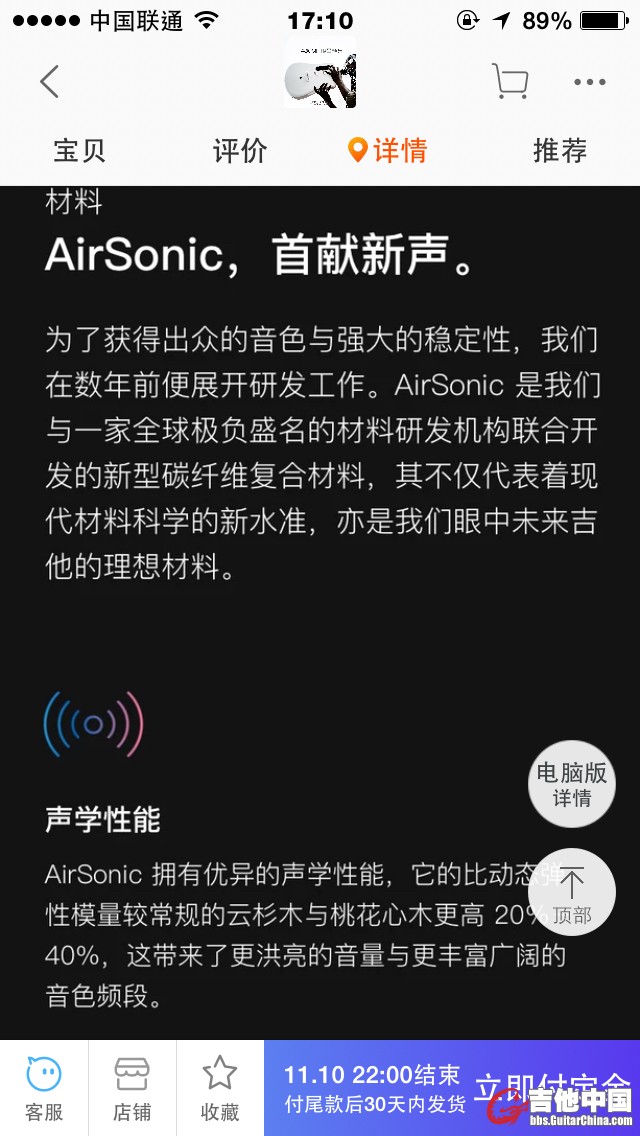Jump back to top with 顶部
Viewport: 640px width, 1136px height.
[572, 892]
